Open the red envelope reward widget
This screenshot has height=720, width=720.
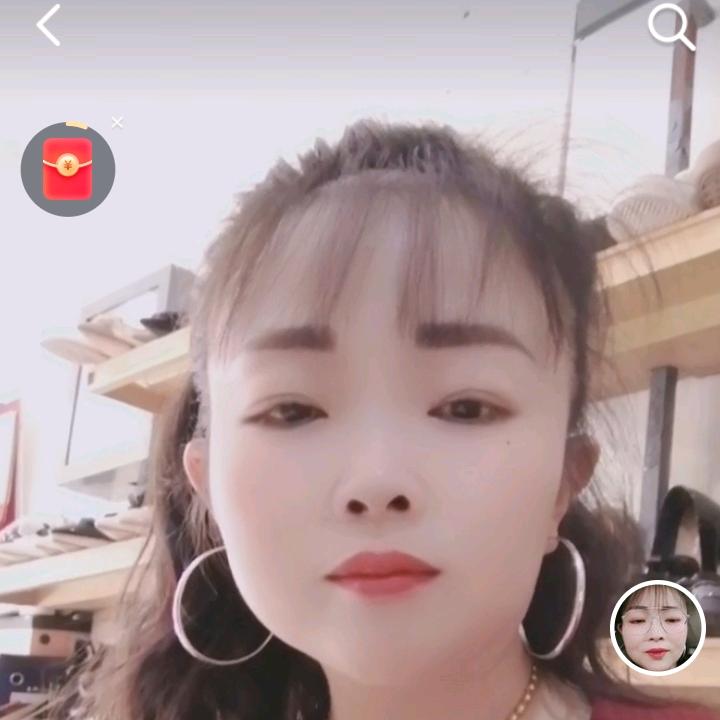[68, 169]
